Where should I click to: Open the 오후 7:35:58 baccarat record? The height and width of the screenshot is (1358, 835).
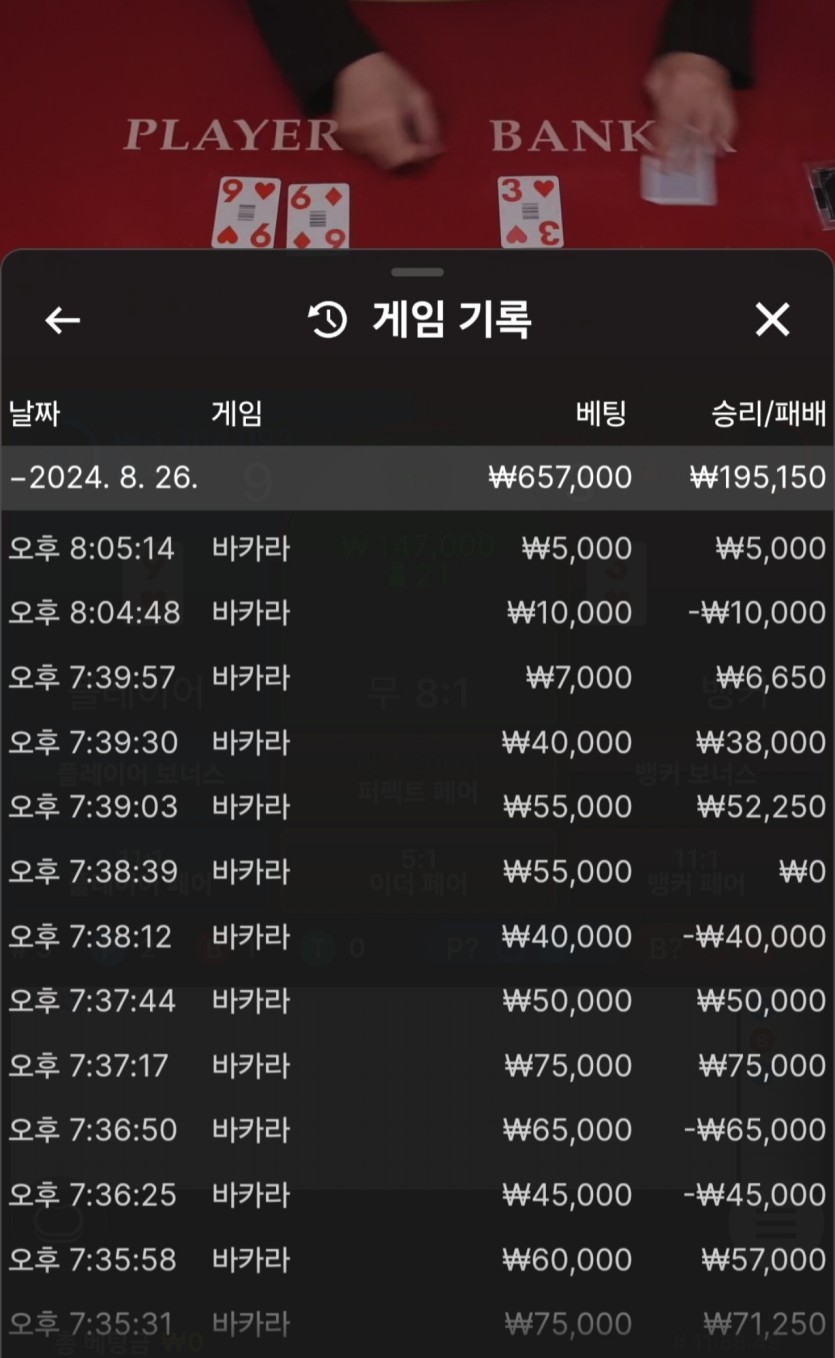(417, 1260)
